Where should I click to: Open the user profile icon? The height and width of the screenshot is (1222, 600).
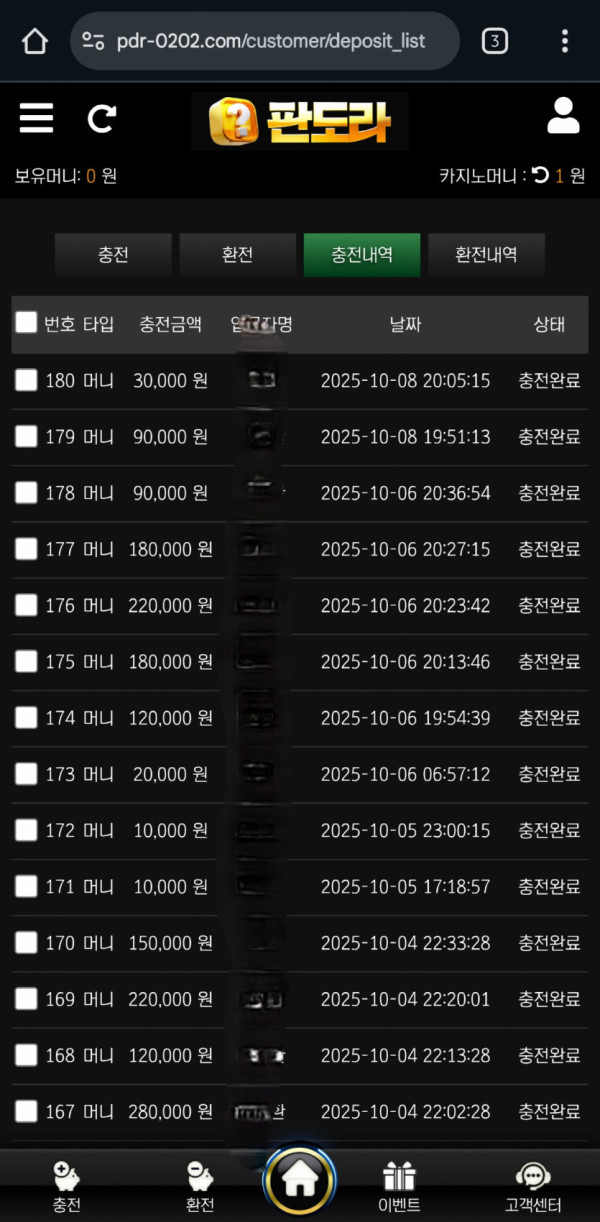click(x=563, y=116)
